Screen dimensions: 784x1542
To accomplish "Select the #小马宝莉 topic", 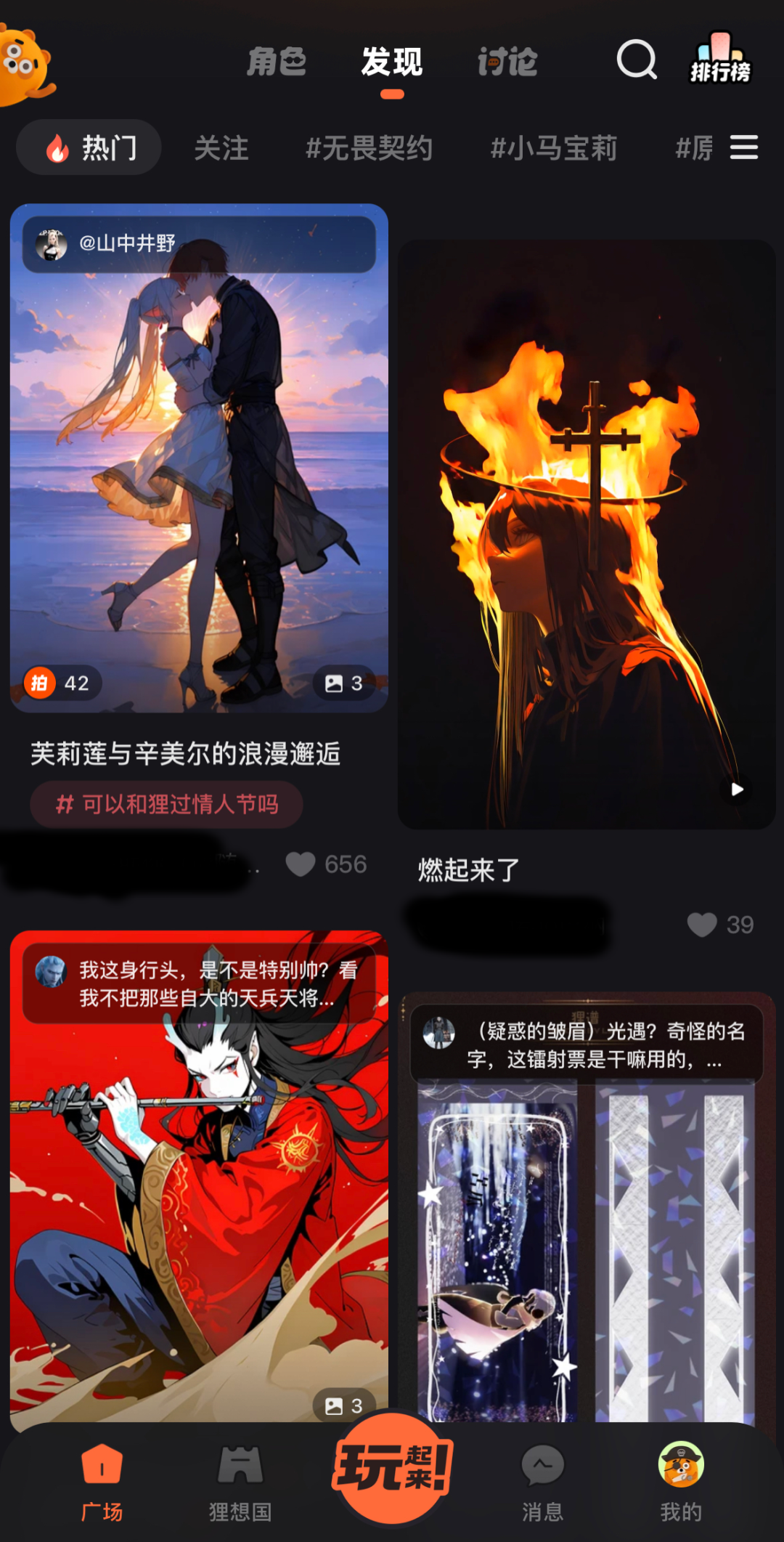I will (x=554, y=148).
